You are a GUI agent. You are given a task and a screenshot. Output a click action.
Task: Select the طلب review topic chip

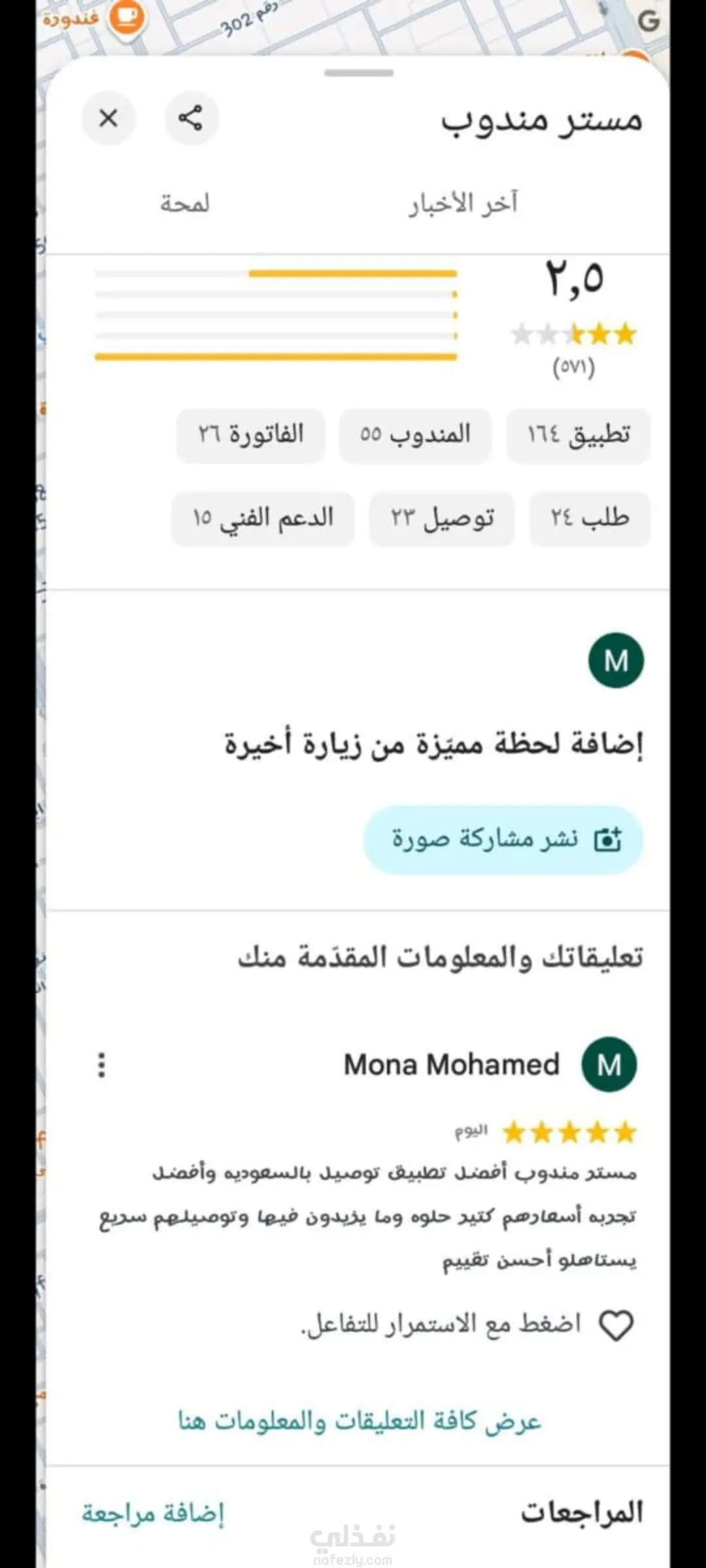click(x=589, y=519)
